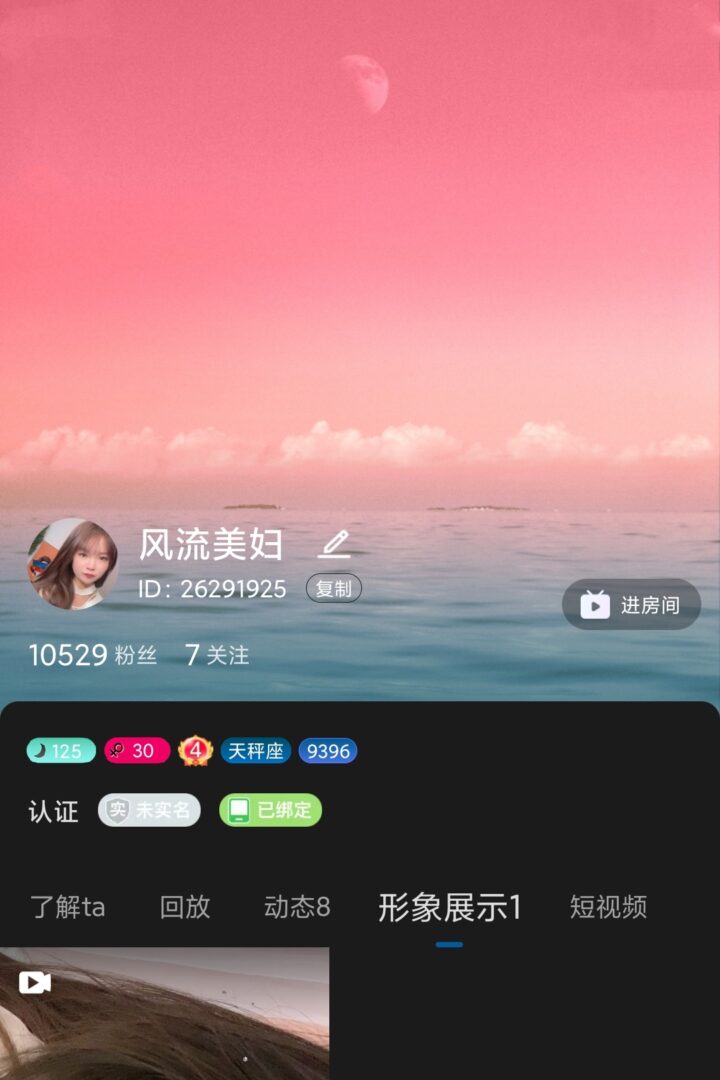Copy the user ID with 复制 button
Screen dimensions: 720x1080
[x=333, y=589]
